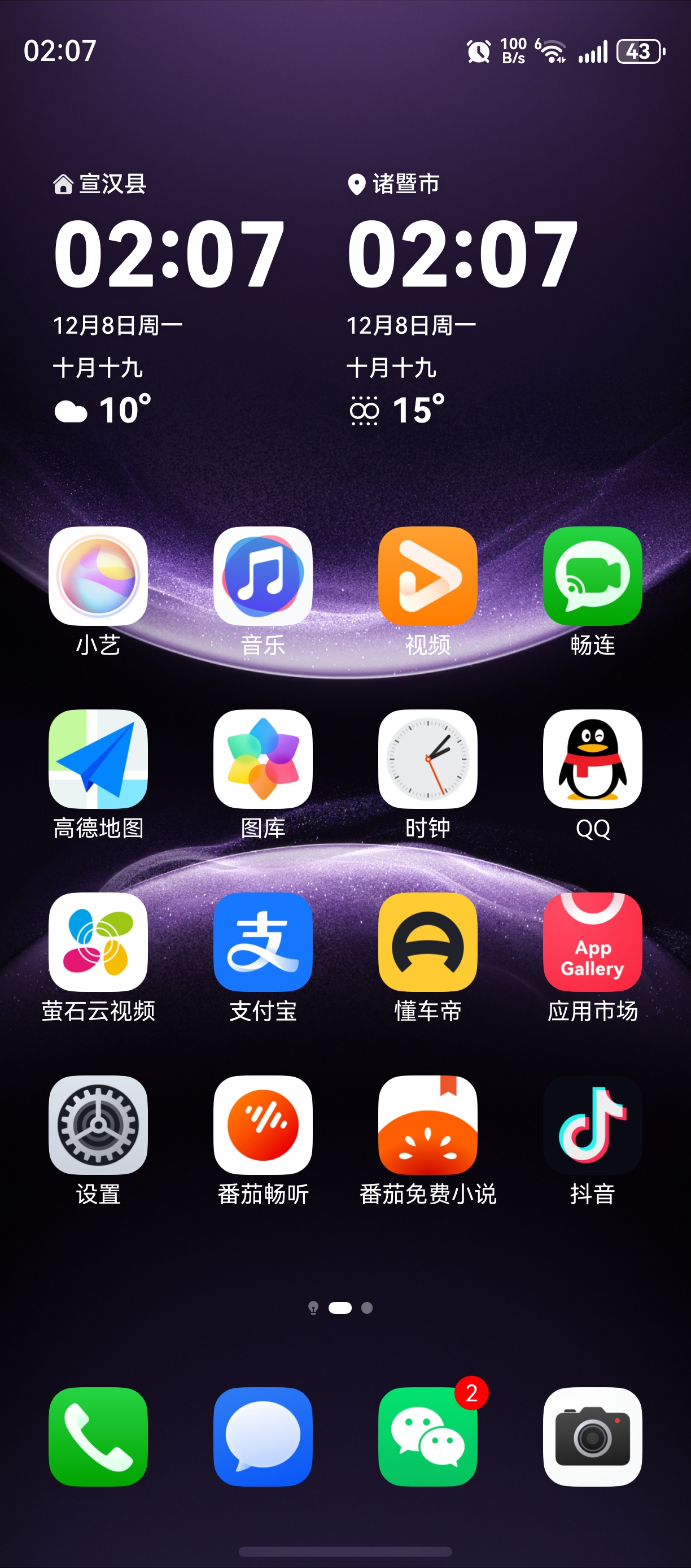Open 萤石云视频 app
This screenshot has height=1568, width=691.
click(98, 942)
